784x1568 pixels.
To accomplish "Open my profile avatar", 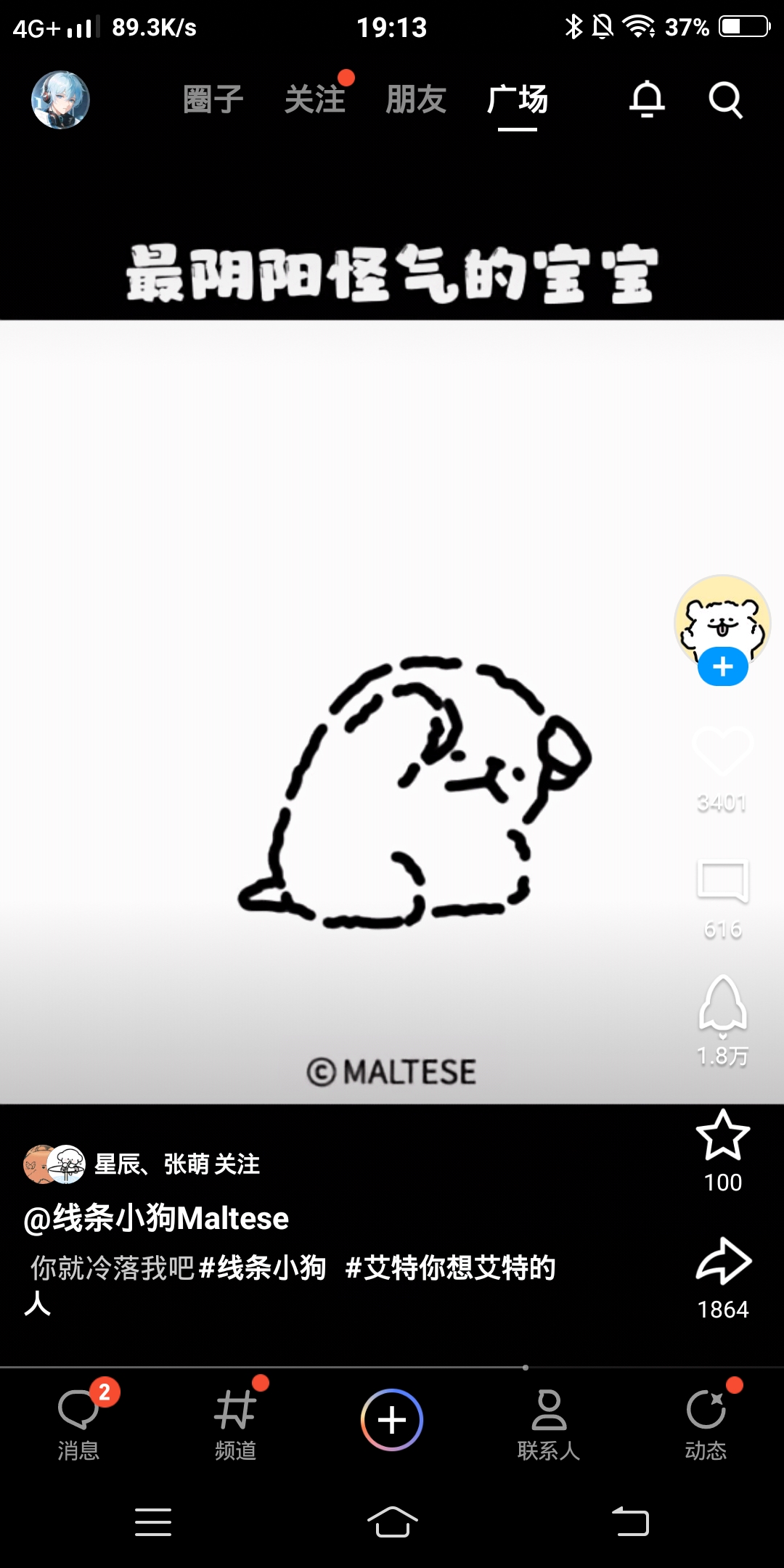I will 60,100.
